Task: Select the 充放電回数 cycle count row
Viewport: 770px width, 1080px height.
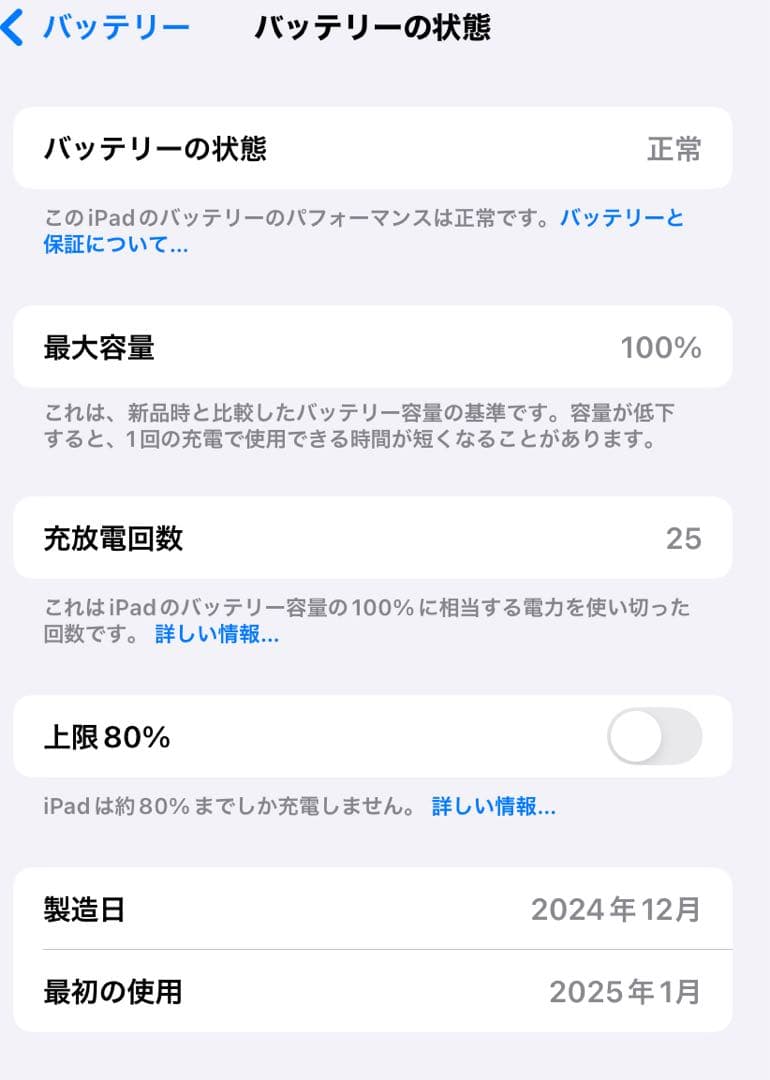Action: (385, 538)
